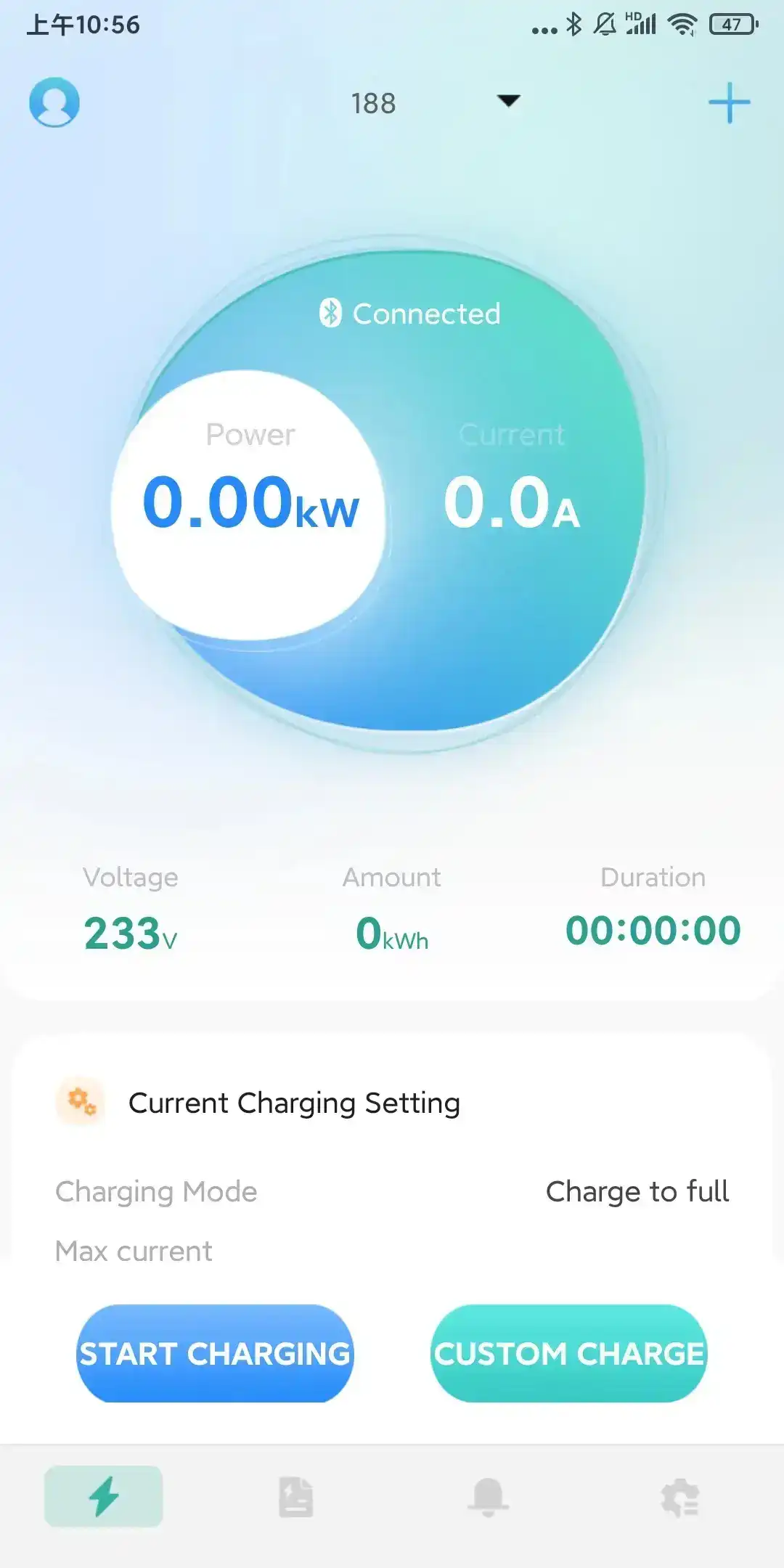Viewport: 784px width, 1568px height.
Task: Open CUSTOM CHARGE options
Action: point(568,1354)
